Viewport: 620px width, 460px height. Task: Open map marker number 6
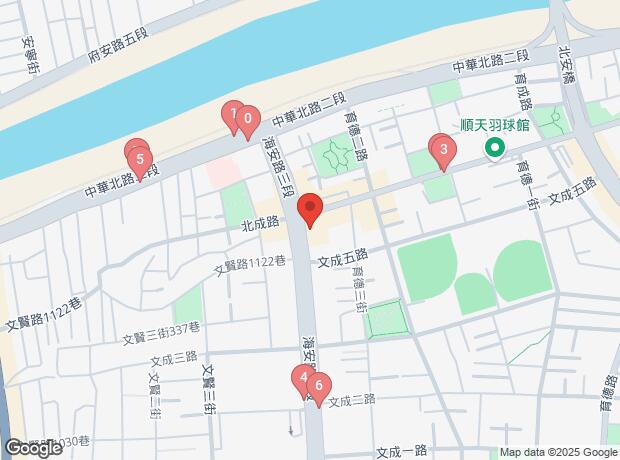coord(319,386)
